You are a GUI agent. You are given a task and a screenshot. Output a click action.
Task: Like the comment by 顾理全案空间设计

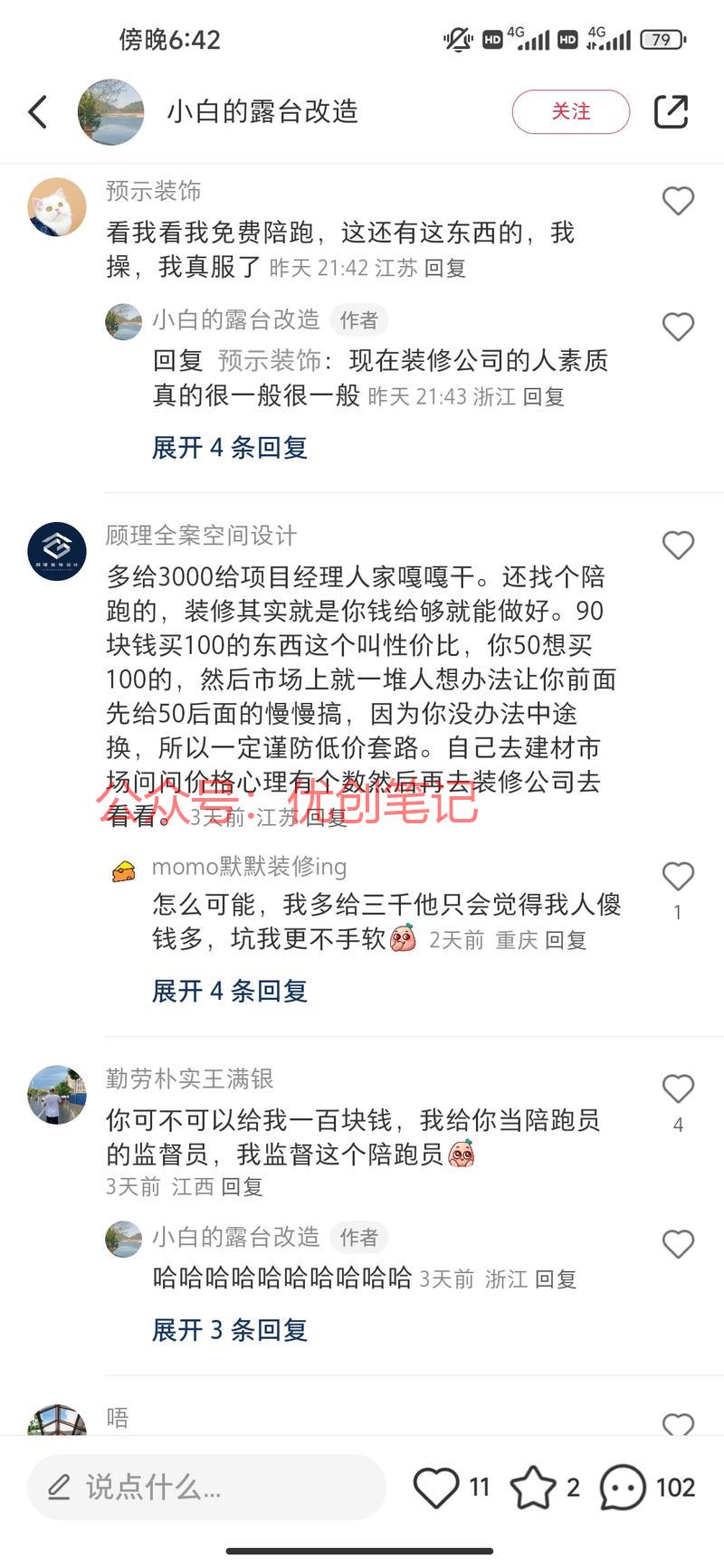pos(678,545)
